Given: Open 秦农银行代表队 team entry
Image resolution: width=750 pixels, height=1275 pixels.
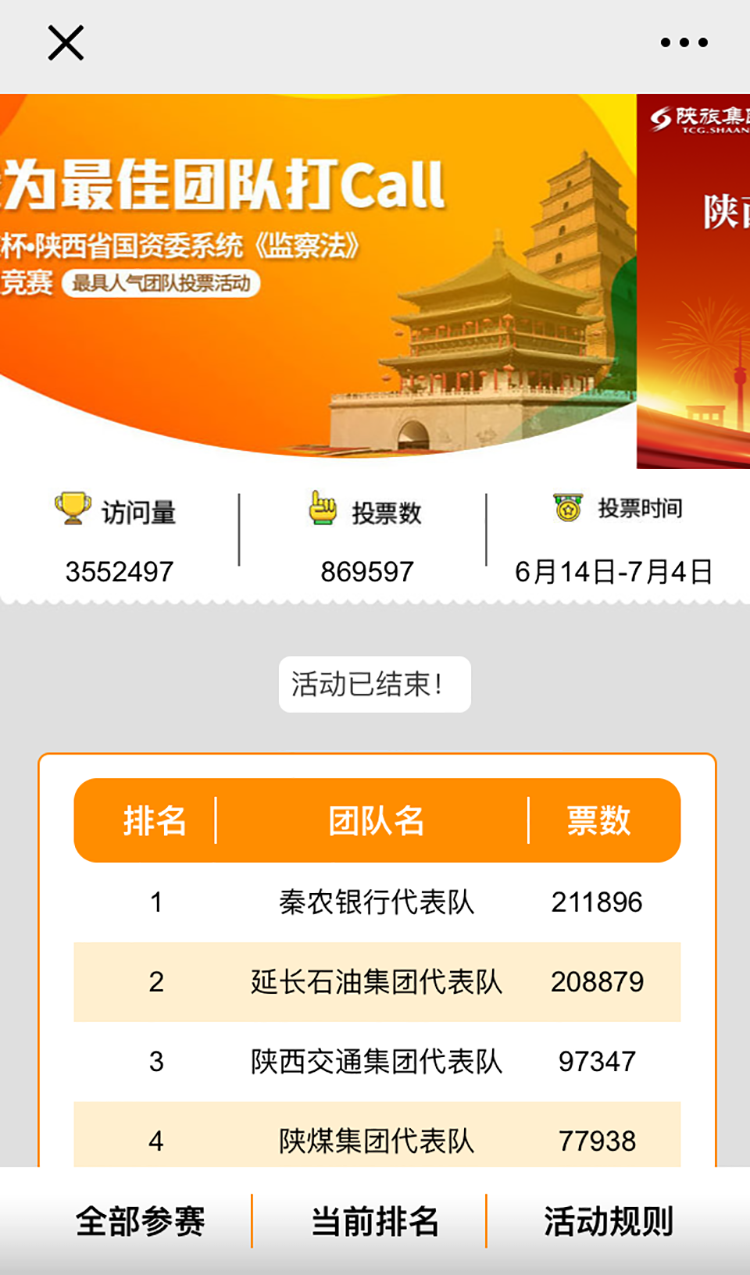Looking at the screenshot, I should tap(376, 903).
